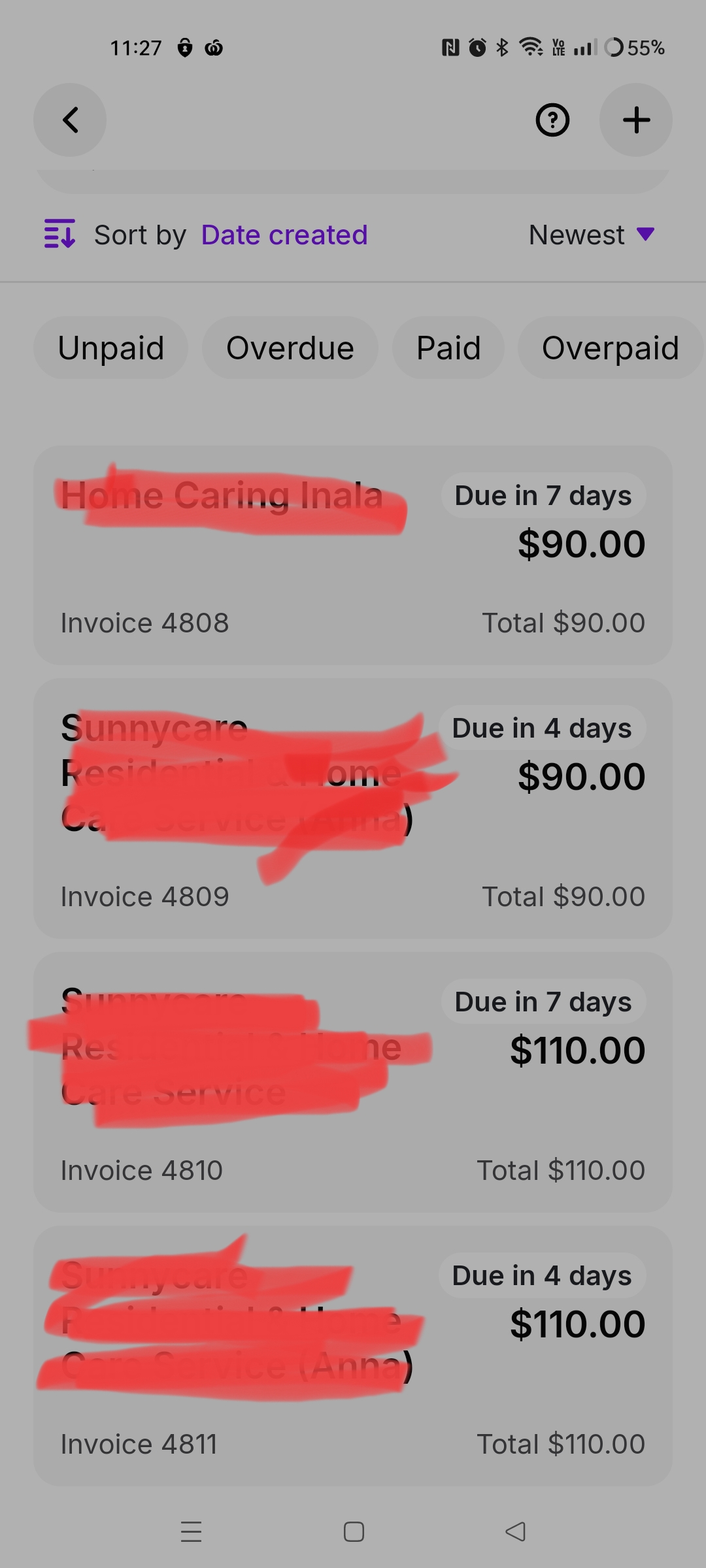706x1568 pixels.
Task: Filter invoices by Unpaid
Action: (111, 348)
